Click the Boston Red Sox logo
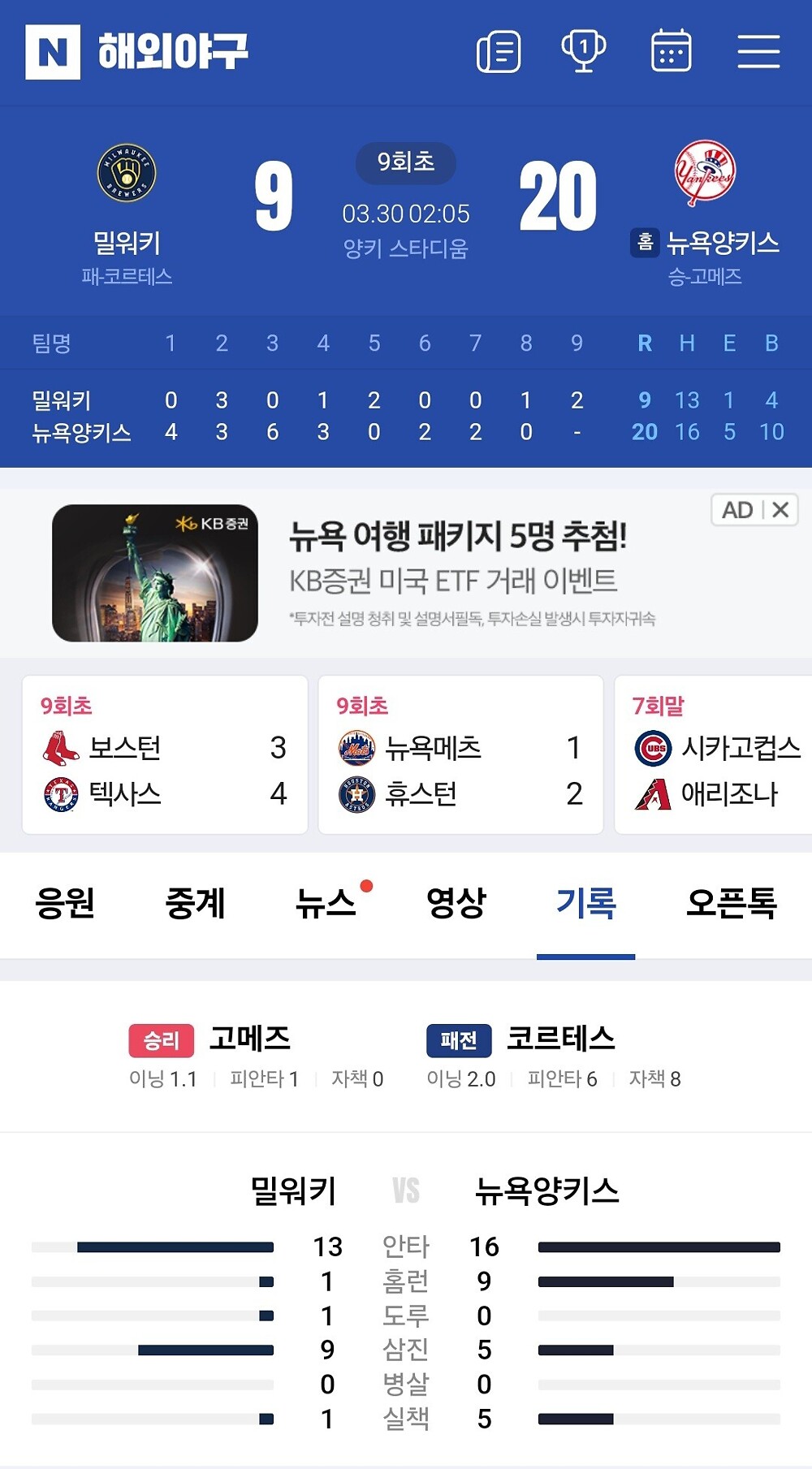 coord(54,749)
